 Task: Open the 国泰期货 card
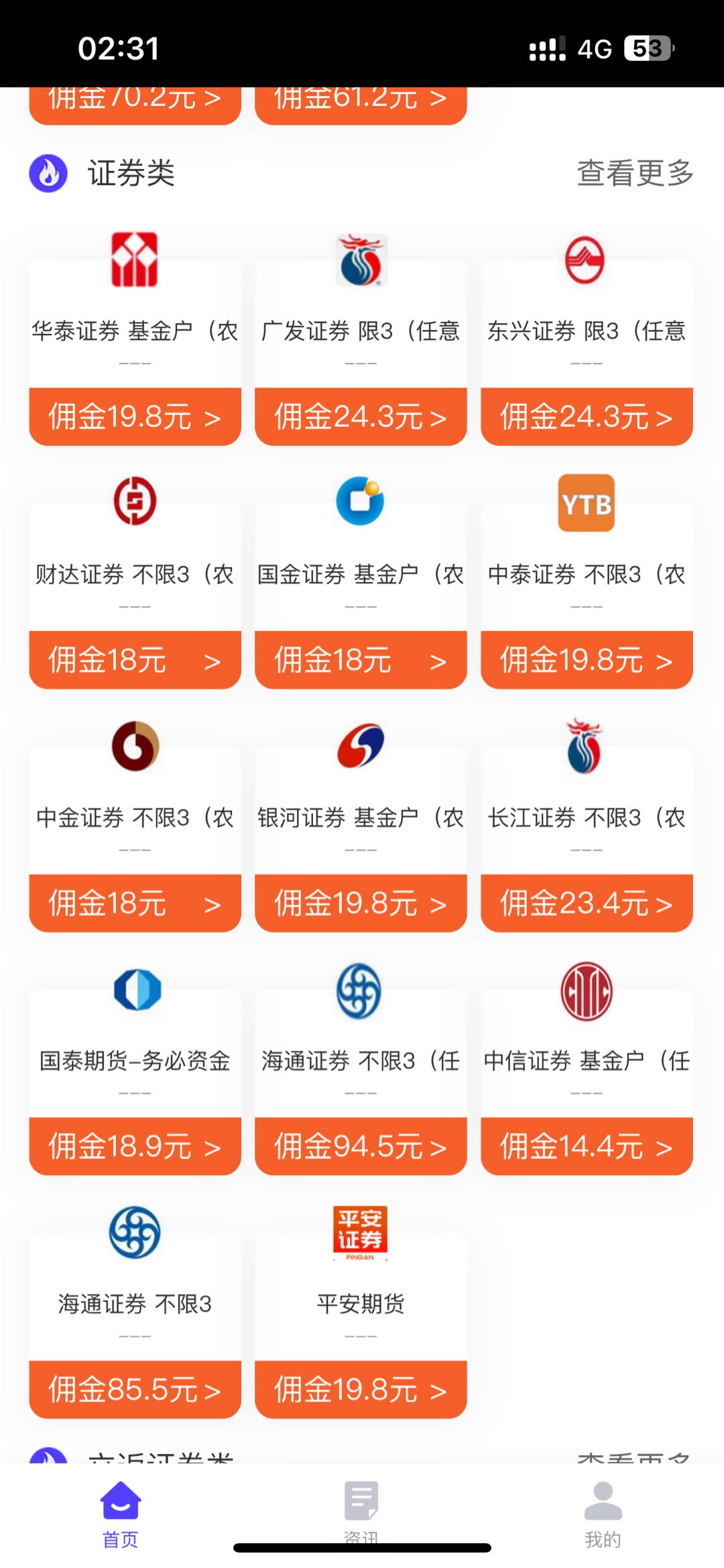click(135, 1068)
